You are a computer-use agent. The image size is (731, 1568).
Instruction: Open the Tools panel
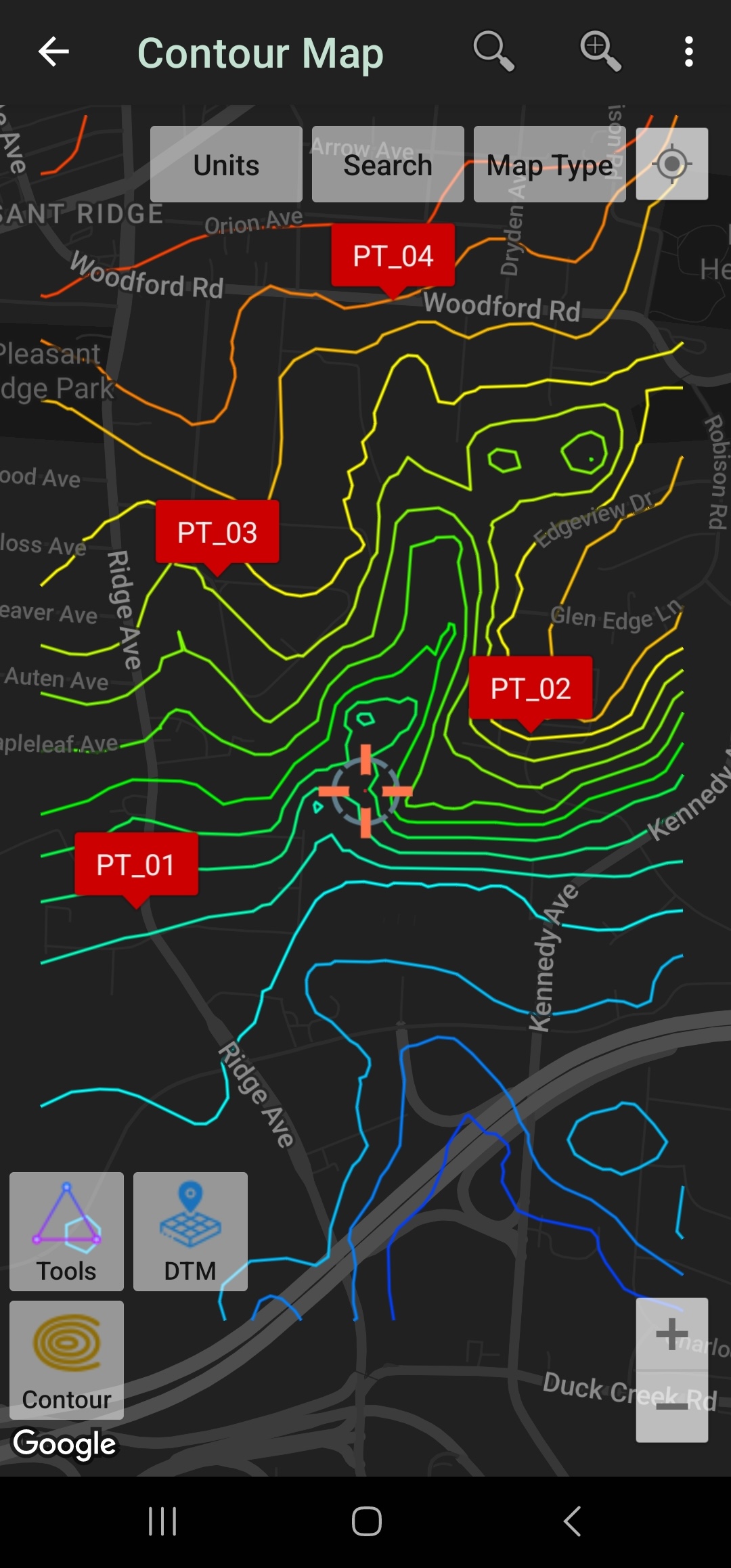[66, 1232]
